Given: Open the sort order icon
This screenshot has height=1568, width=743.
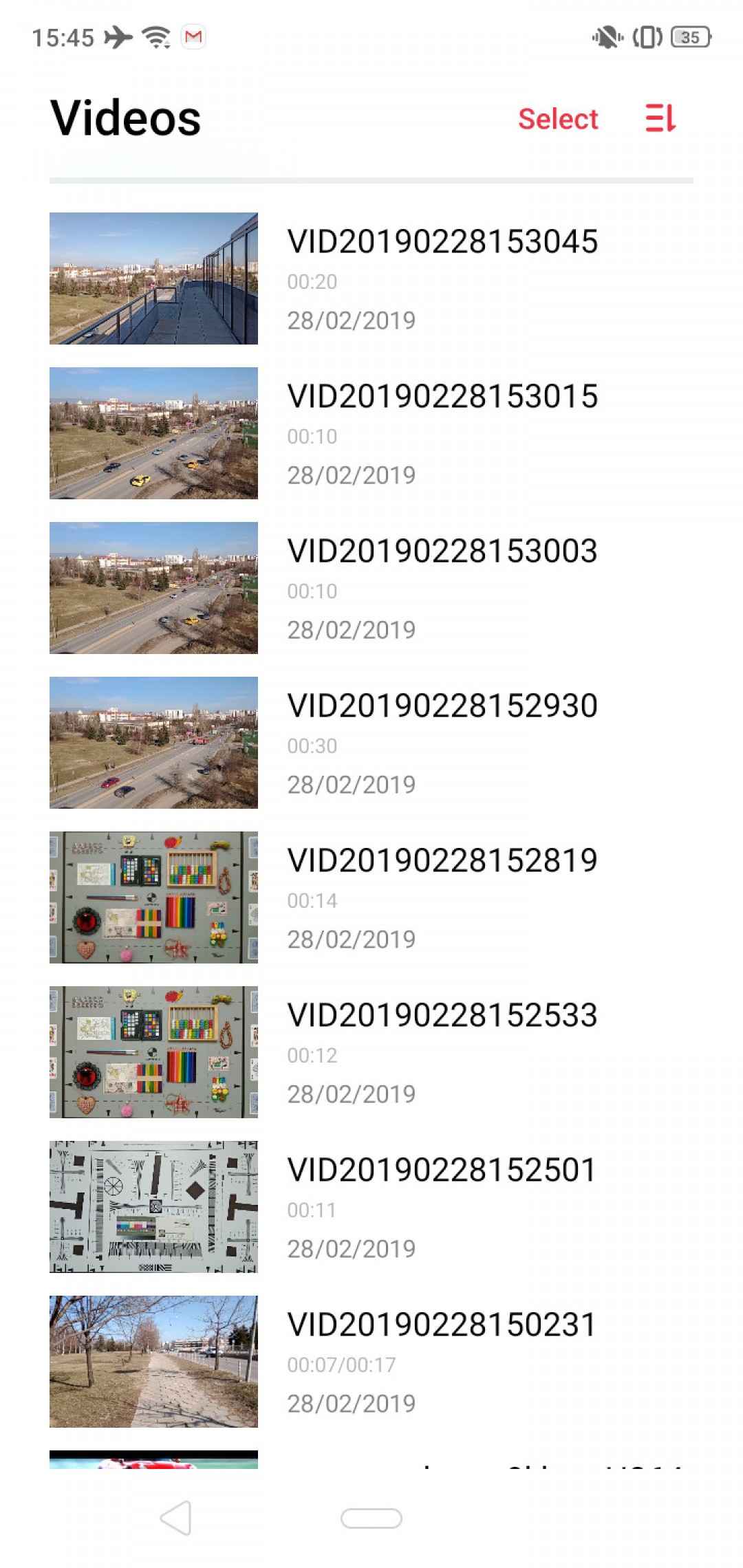Looking at the screenshot, I should pos(660,118).
